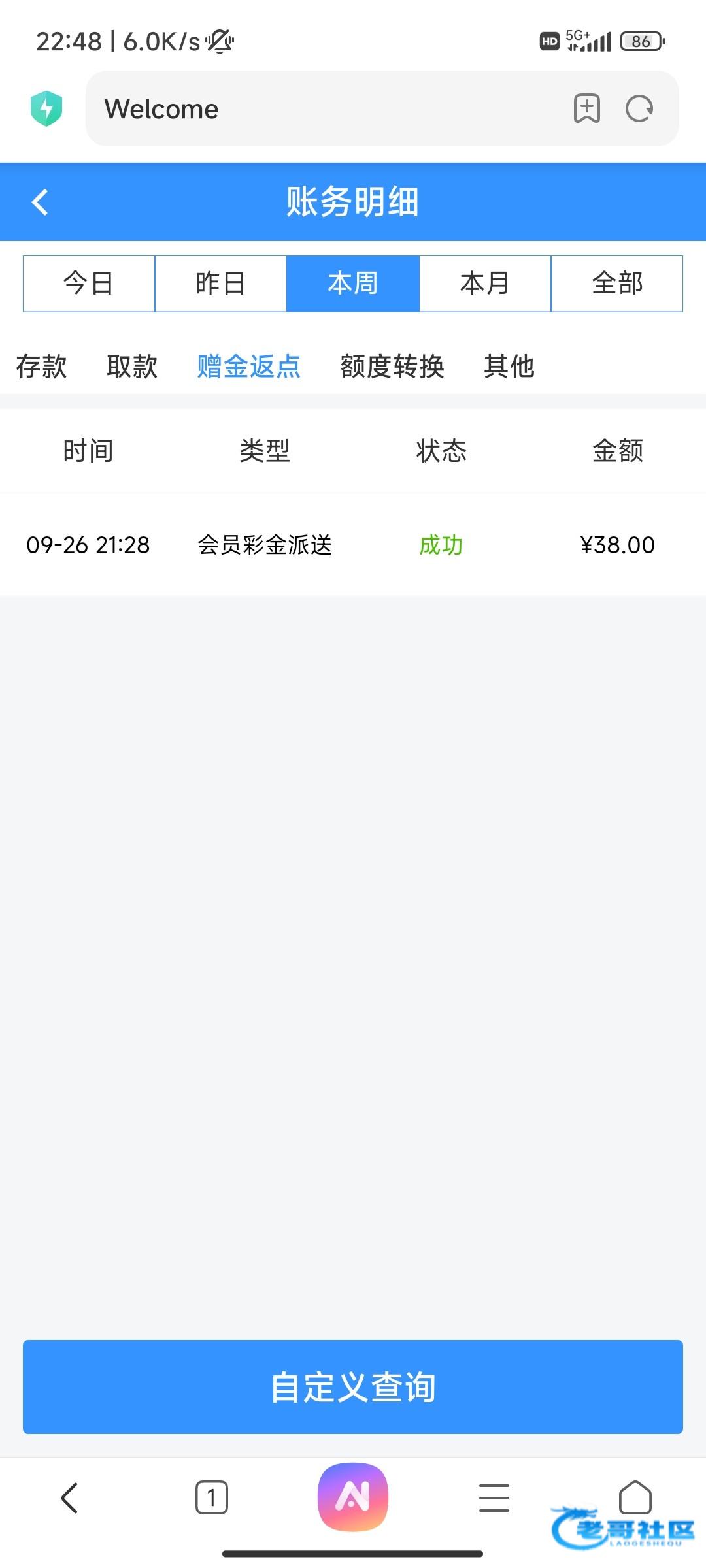Switch to the 今日 filter
This screenshot has height=1568, width=706.
pos(89,284)
